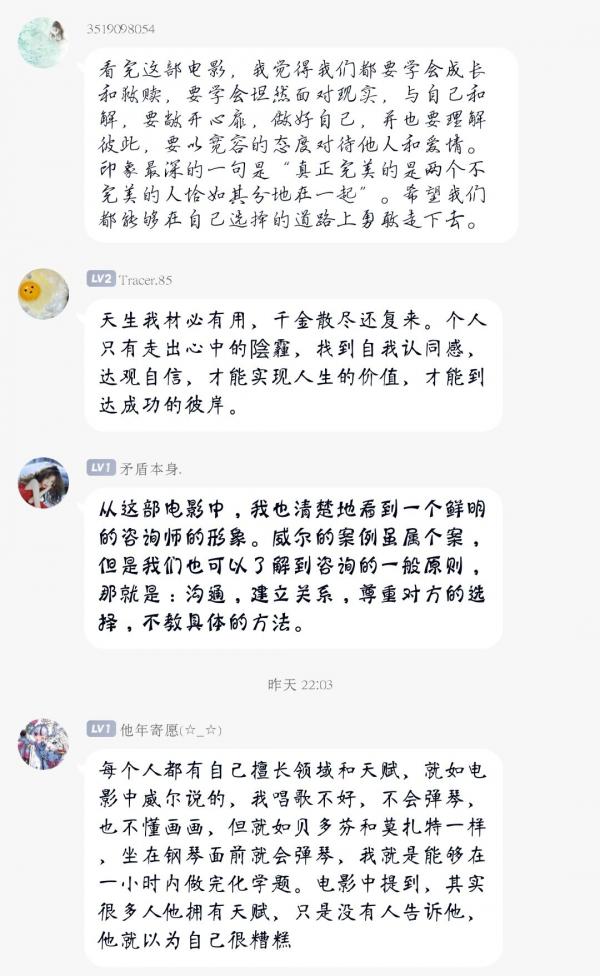This screenshot has height=976, width=600.
Task: Open 他年寄愿's profile avatar
Action: pos(43,743)
